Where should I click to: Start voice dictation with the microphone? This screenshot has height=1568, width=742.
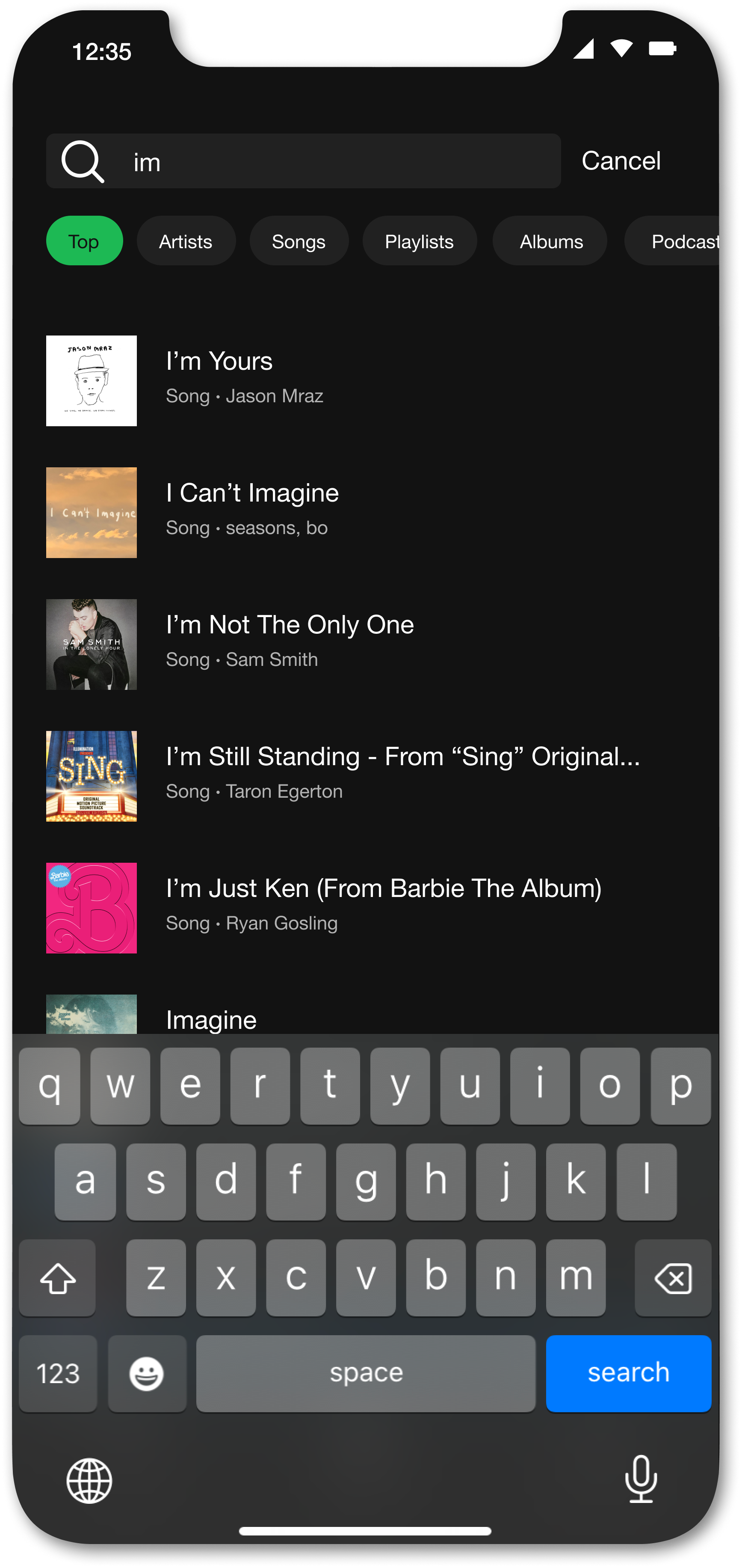[x=641, y=1479]
